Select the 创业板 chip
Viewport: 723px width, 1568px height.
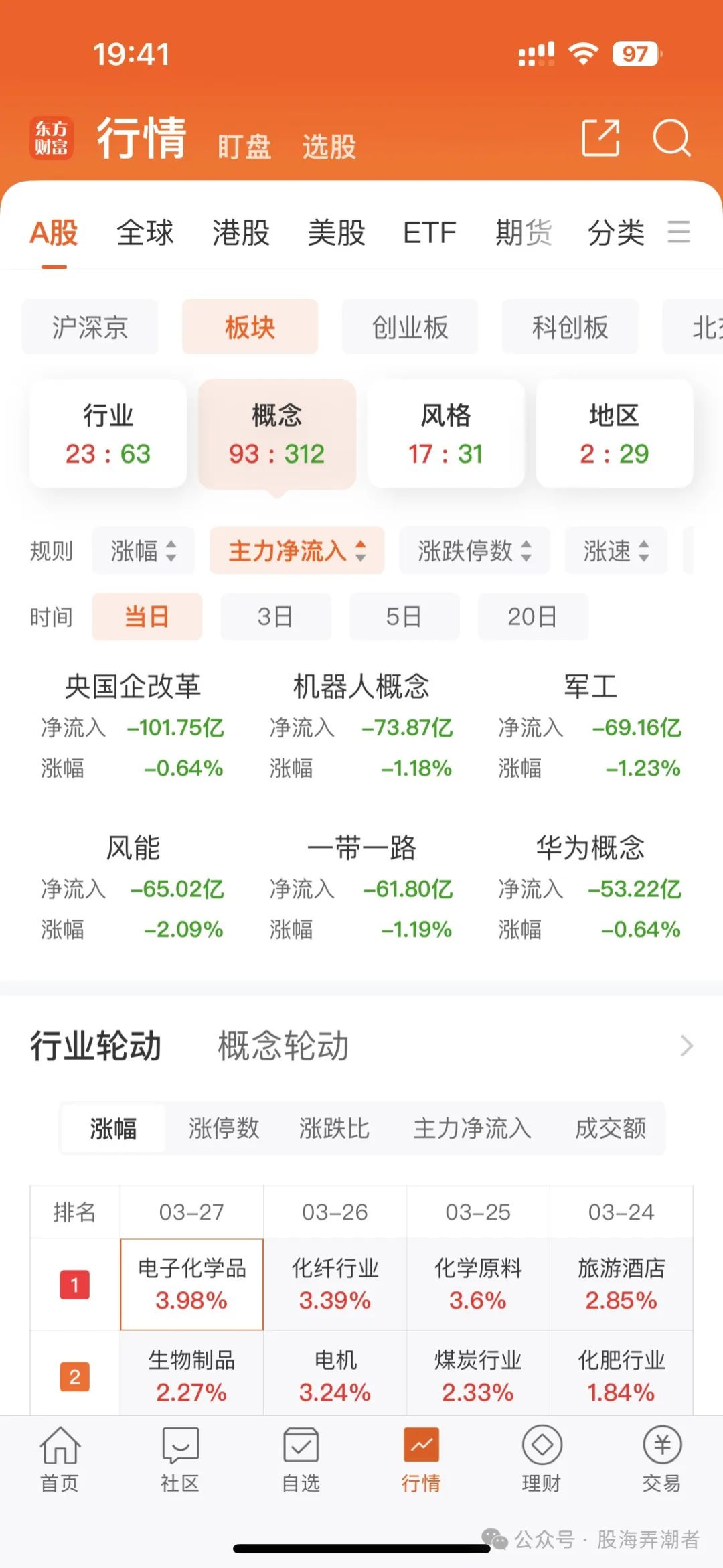tap(410, 327)
